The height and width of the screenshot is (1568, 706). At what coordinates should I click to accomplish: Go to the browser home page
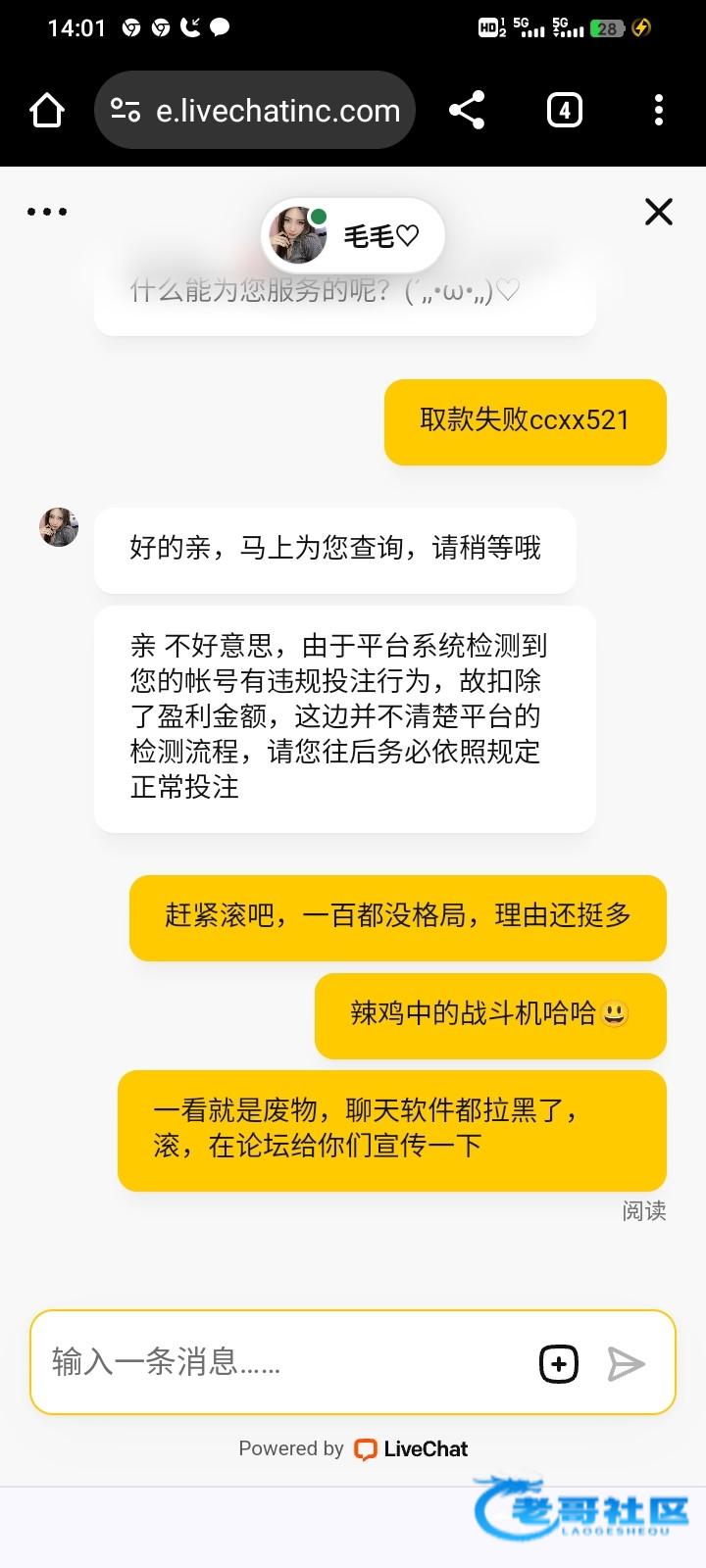[x=46, y=110]
